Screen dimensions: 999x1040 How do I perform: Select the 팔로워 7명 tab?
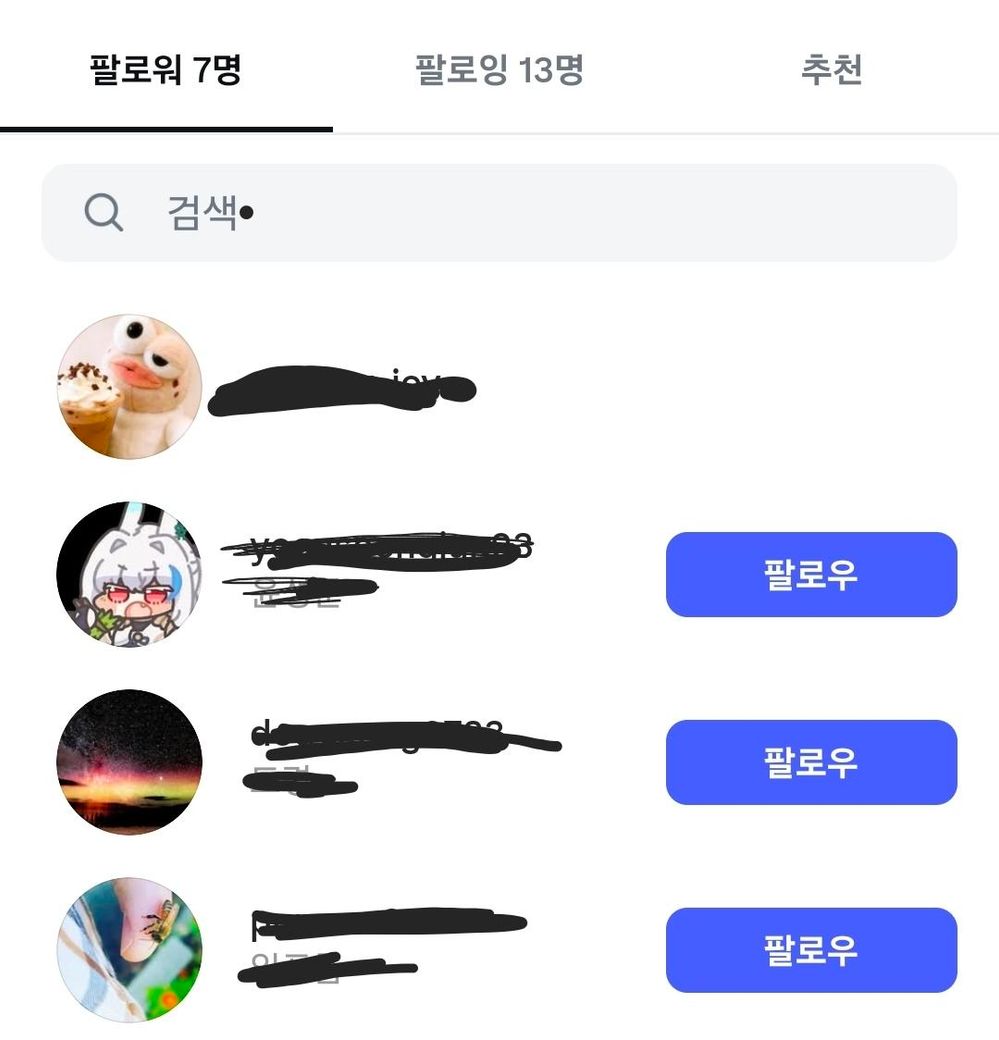(166, 70)
